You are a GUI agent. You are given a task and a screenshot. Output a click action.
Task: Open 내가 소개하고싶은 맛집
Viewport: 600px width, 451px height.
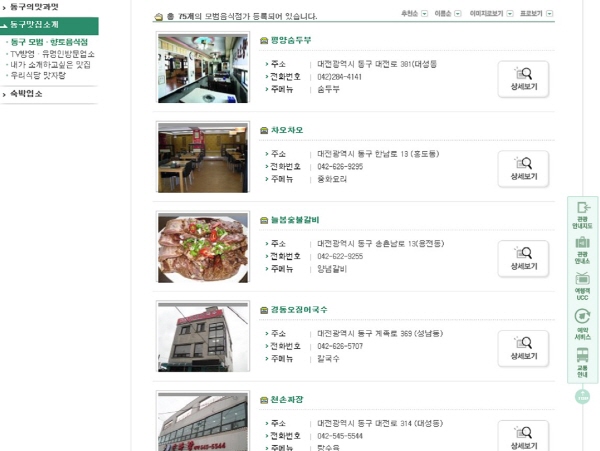[50, 64]
